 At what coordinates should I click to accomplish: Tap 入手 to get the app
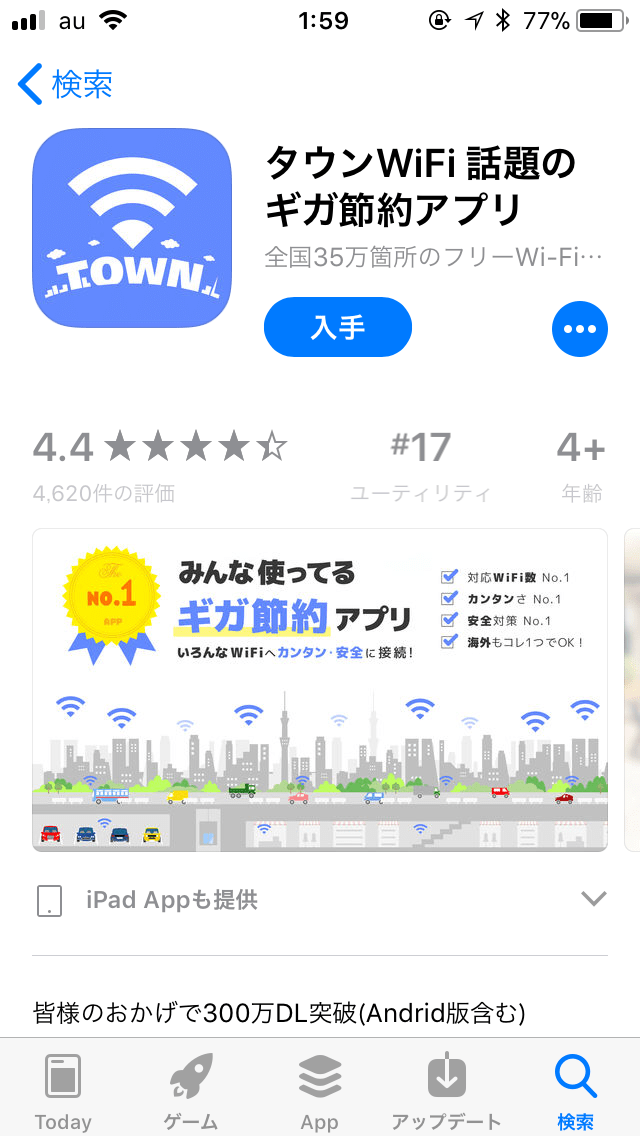tap(338, 327)
